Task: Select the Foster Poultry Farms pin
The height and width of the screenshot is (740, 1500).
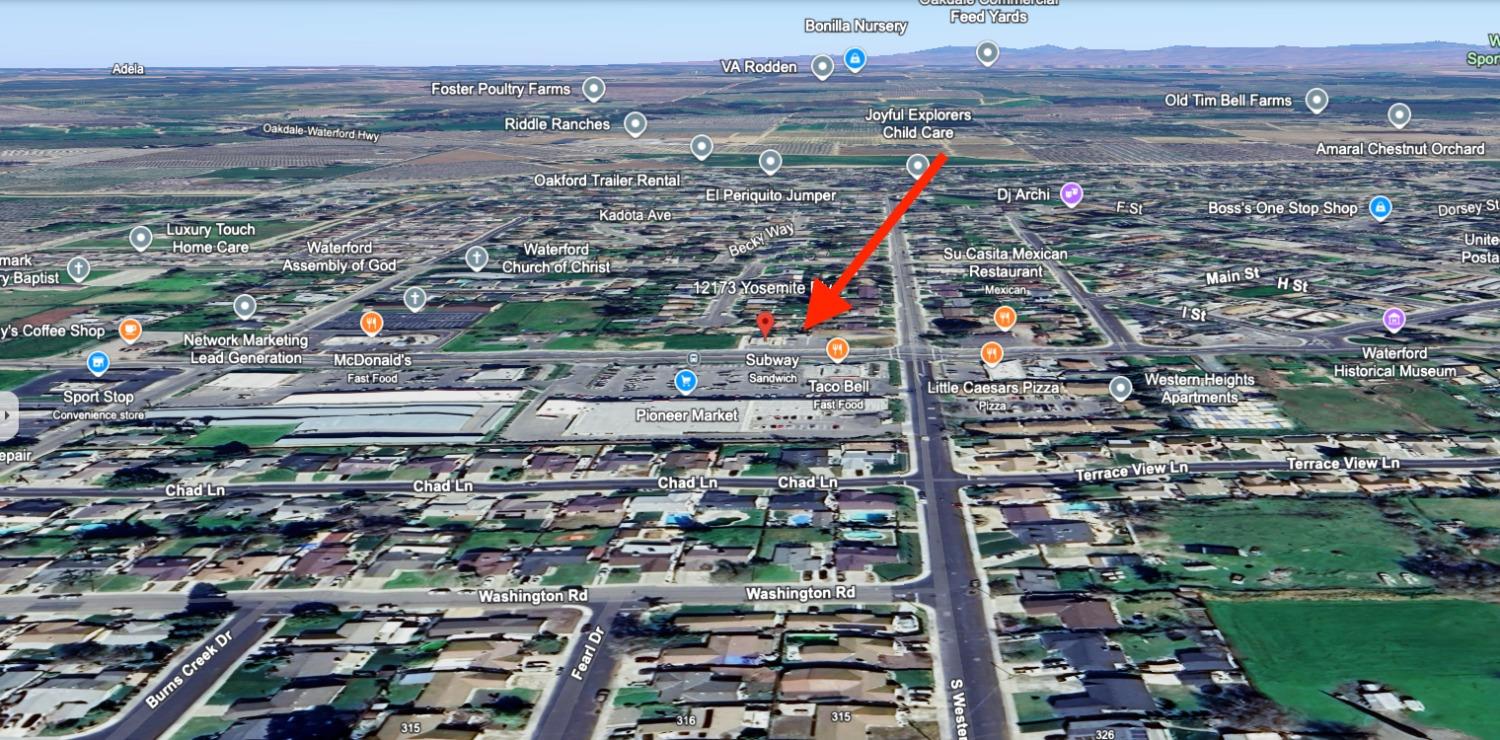Action: (x=594, y=89)
